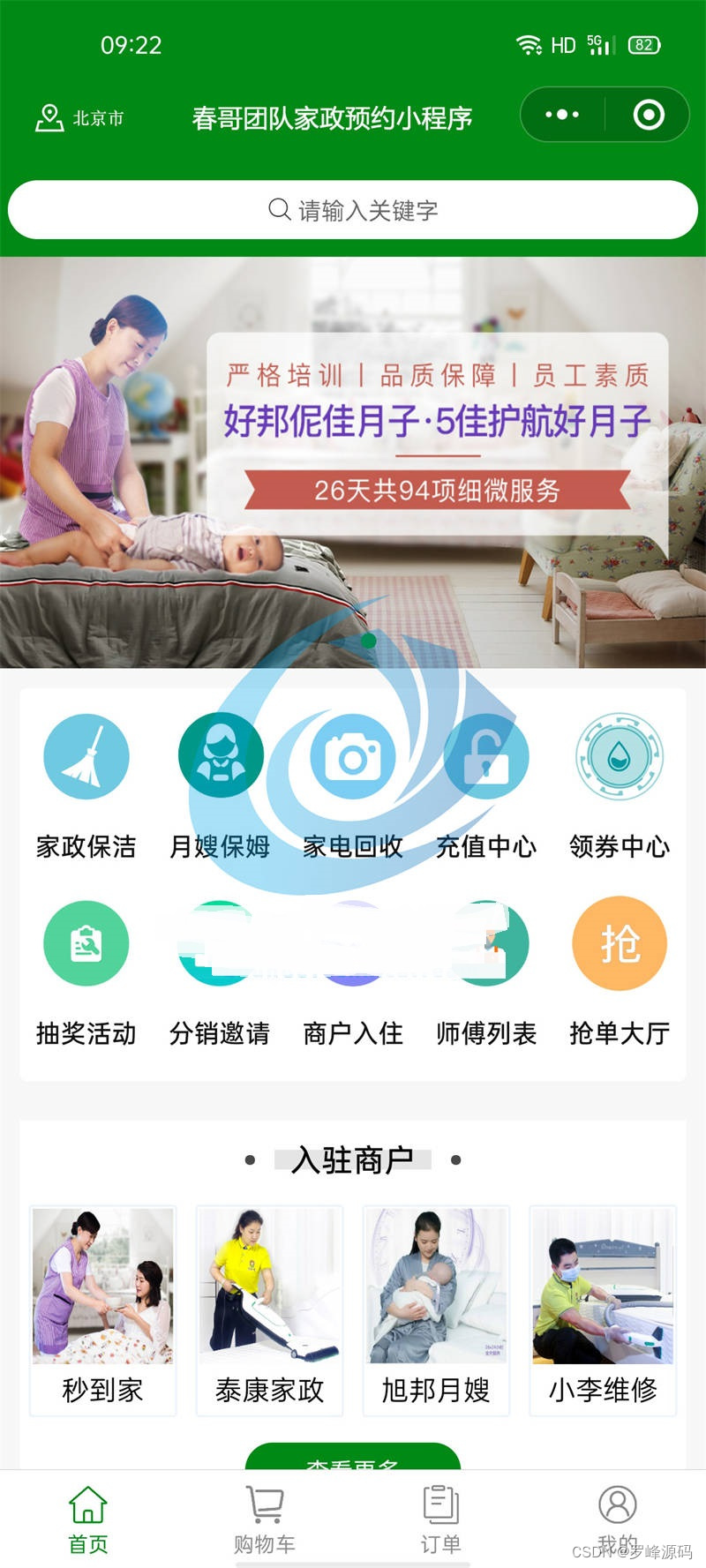
Task: Open merchant 秒到家
Action: (x=103, y=1310)
